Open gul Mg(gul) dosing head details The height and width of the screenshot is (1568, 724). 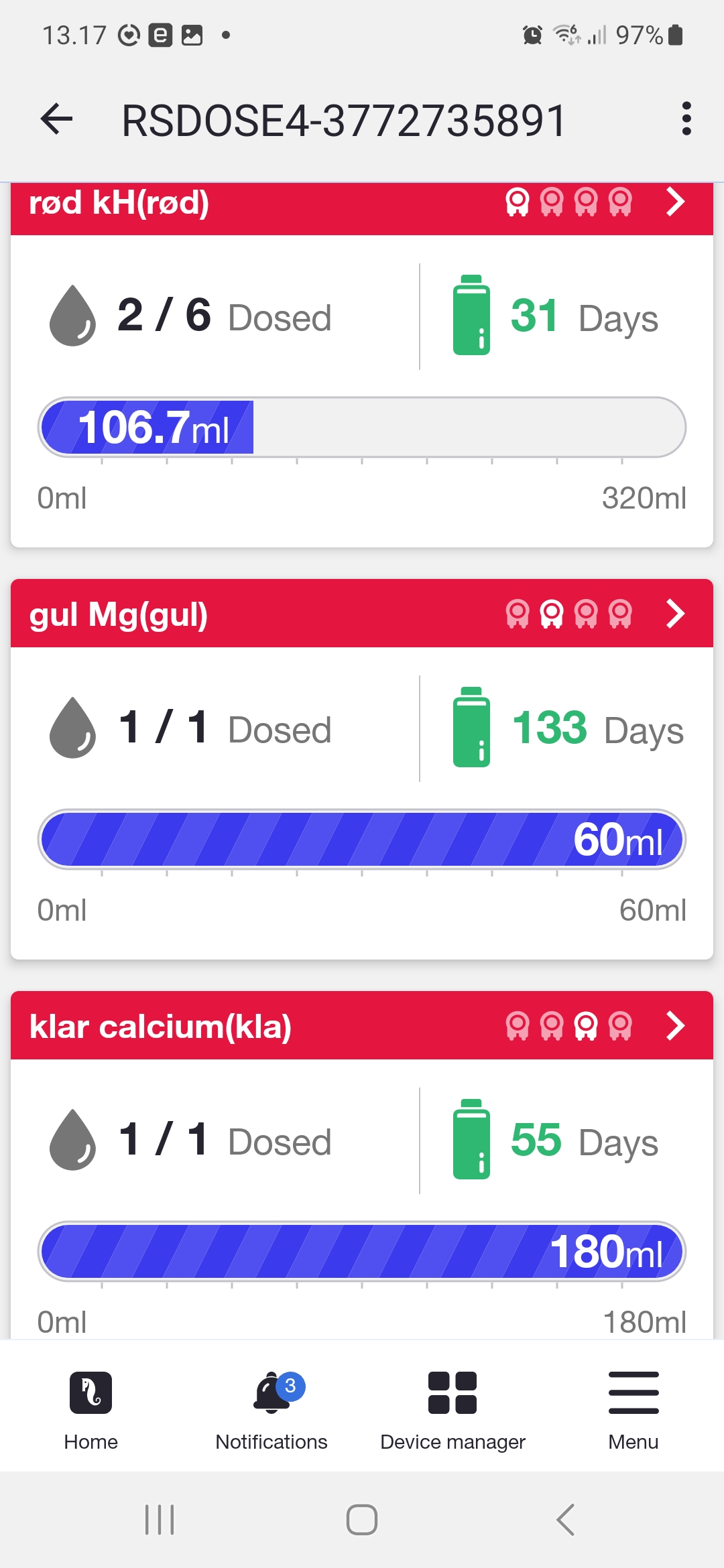point(675,613)
